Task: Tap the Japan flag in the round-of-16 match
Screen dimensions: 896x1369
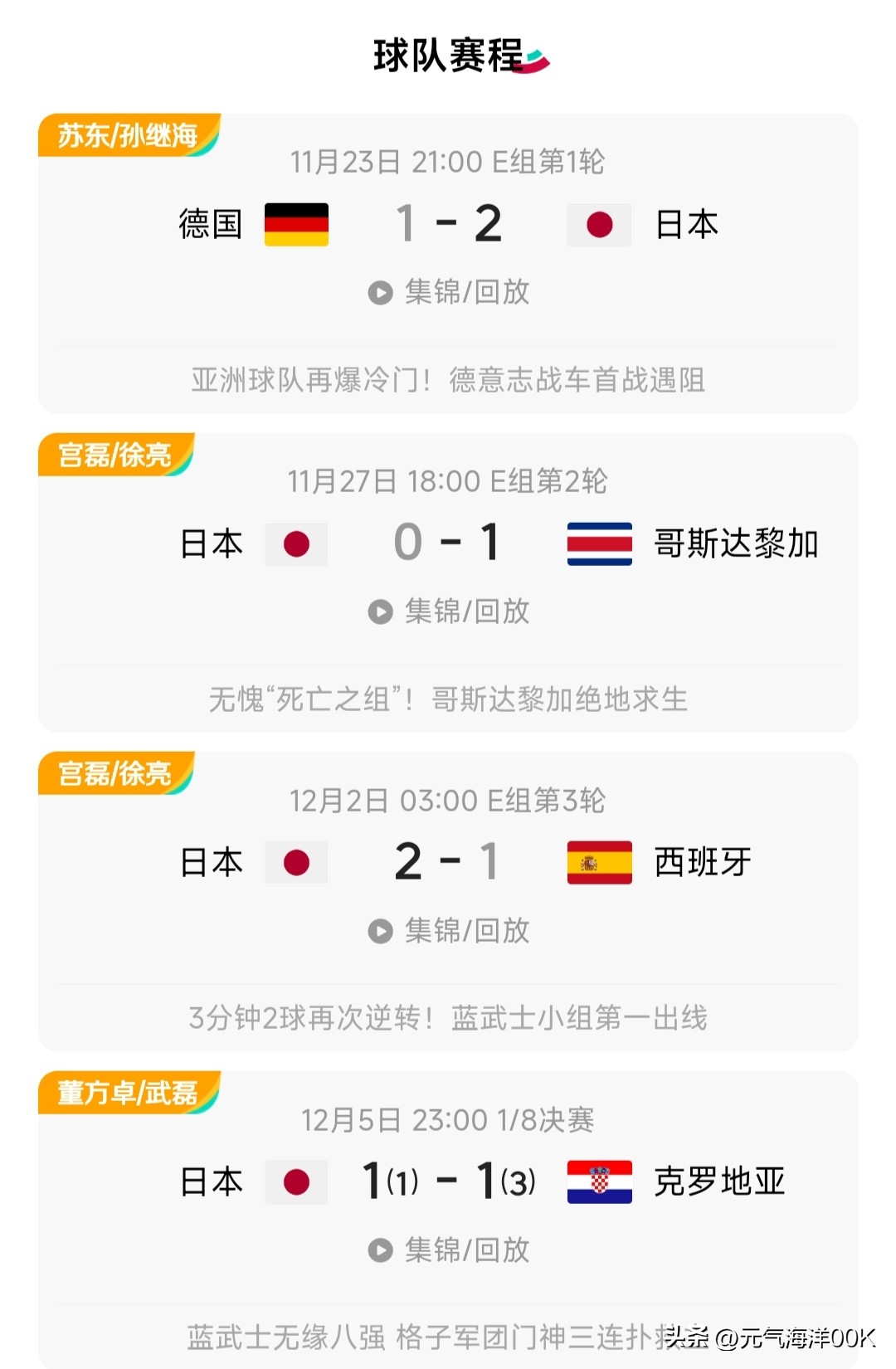Action: [297, 1179]
